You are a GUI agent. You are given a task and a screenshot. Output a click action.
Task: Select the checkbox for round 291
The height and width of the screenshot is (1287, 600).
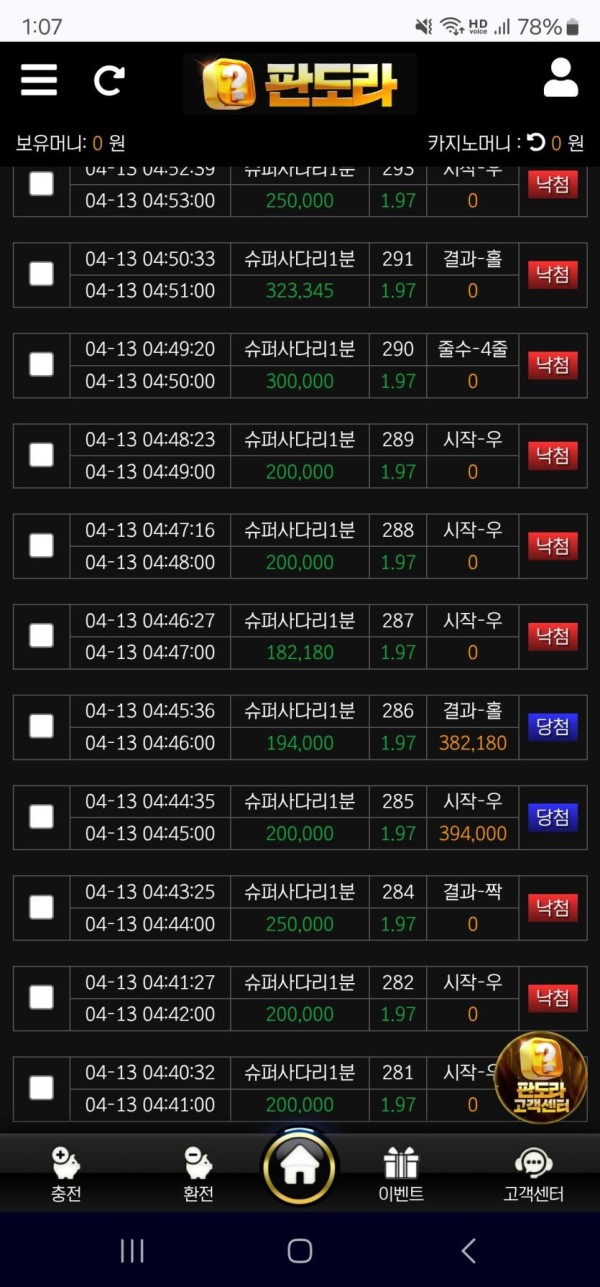click(x=41, y=274)
